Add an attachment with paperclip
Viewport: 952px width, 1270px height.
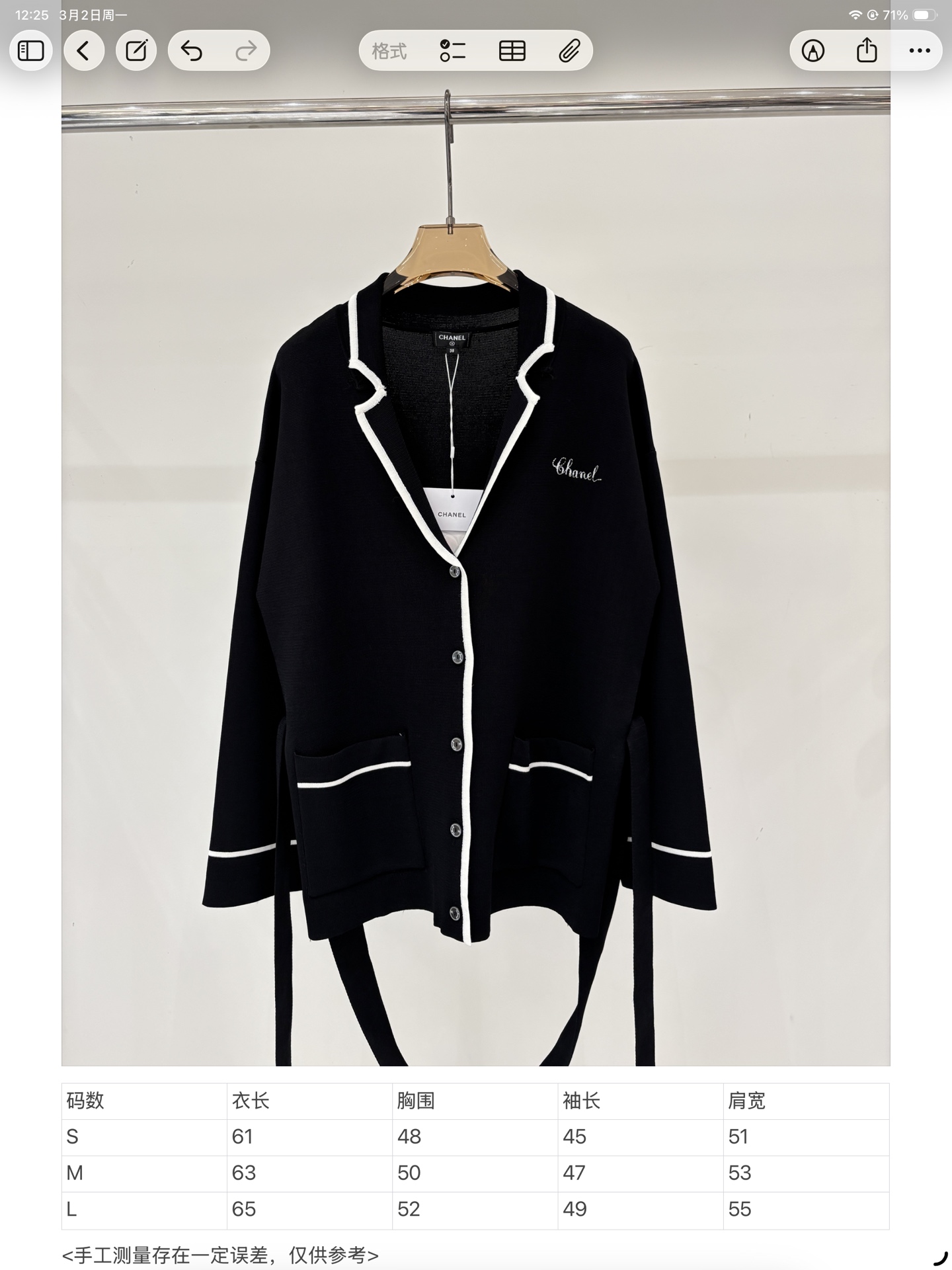569,51
